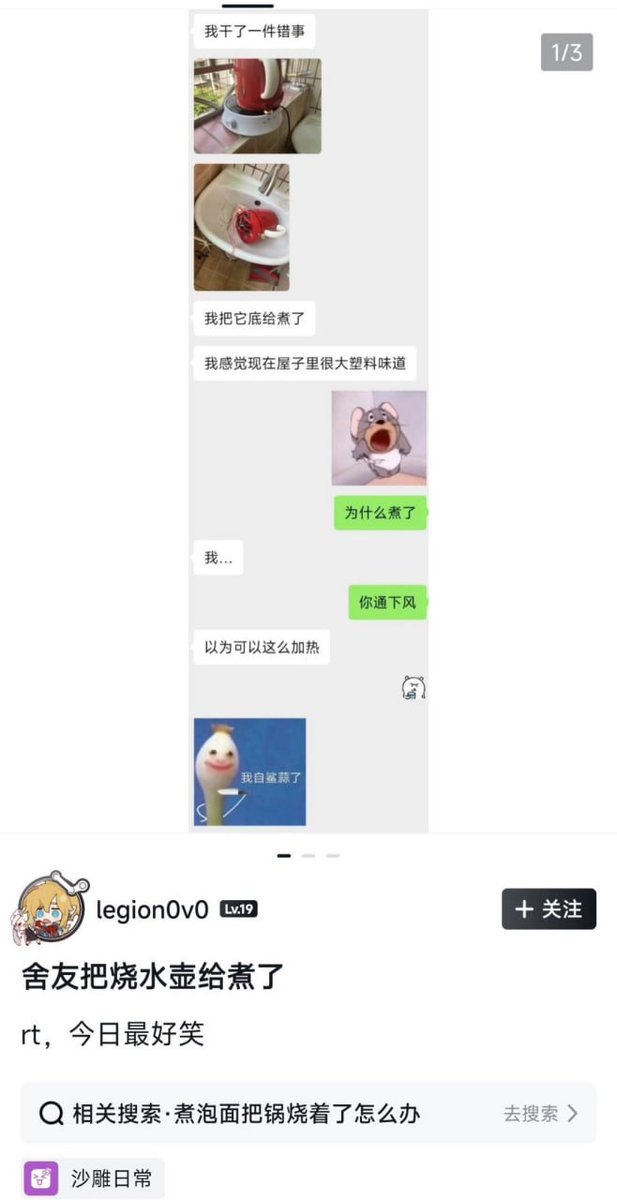This screenshot has height=1200, width=617.
Task: Open the related search 煮泡面把锅烧着了怎么办
Action: tap(308, 1113)
